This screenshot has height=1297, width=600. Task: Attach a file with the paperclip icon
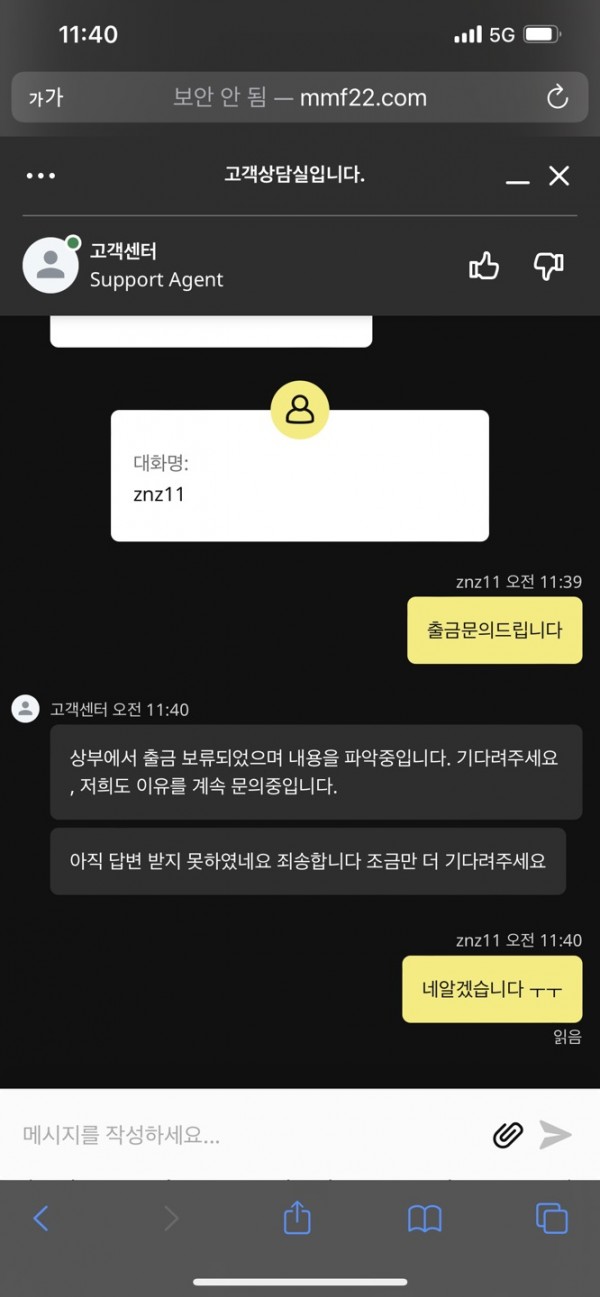point(508,1134)
